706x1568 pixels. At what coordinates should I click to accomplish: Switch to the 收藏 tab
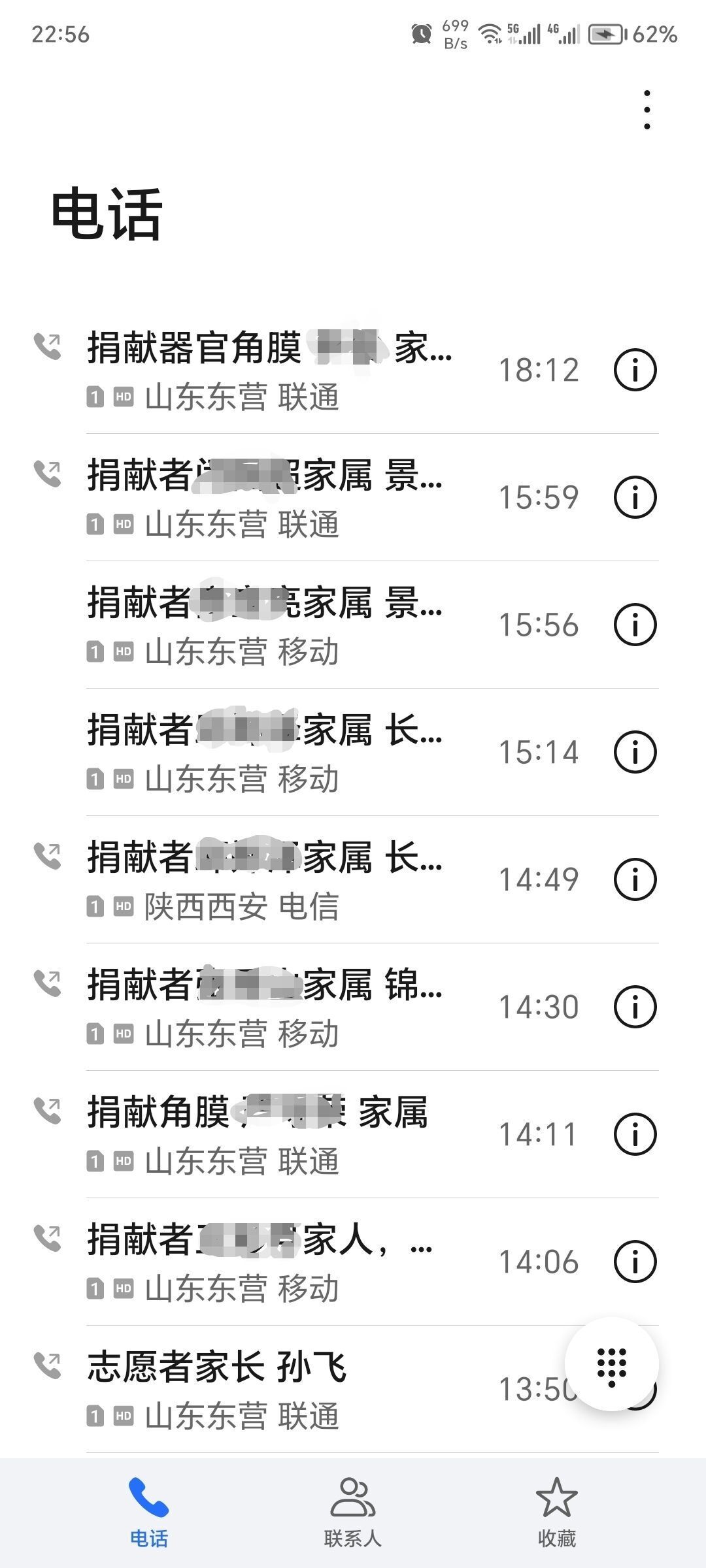556,1512
